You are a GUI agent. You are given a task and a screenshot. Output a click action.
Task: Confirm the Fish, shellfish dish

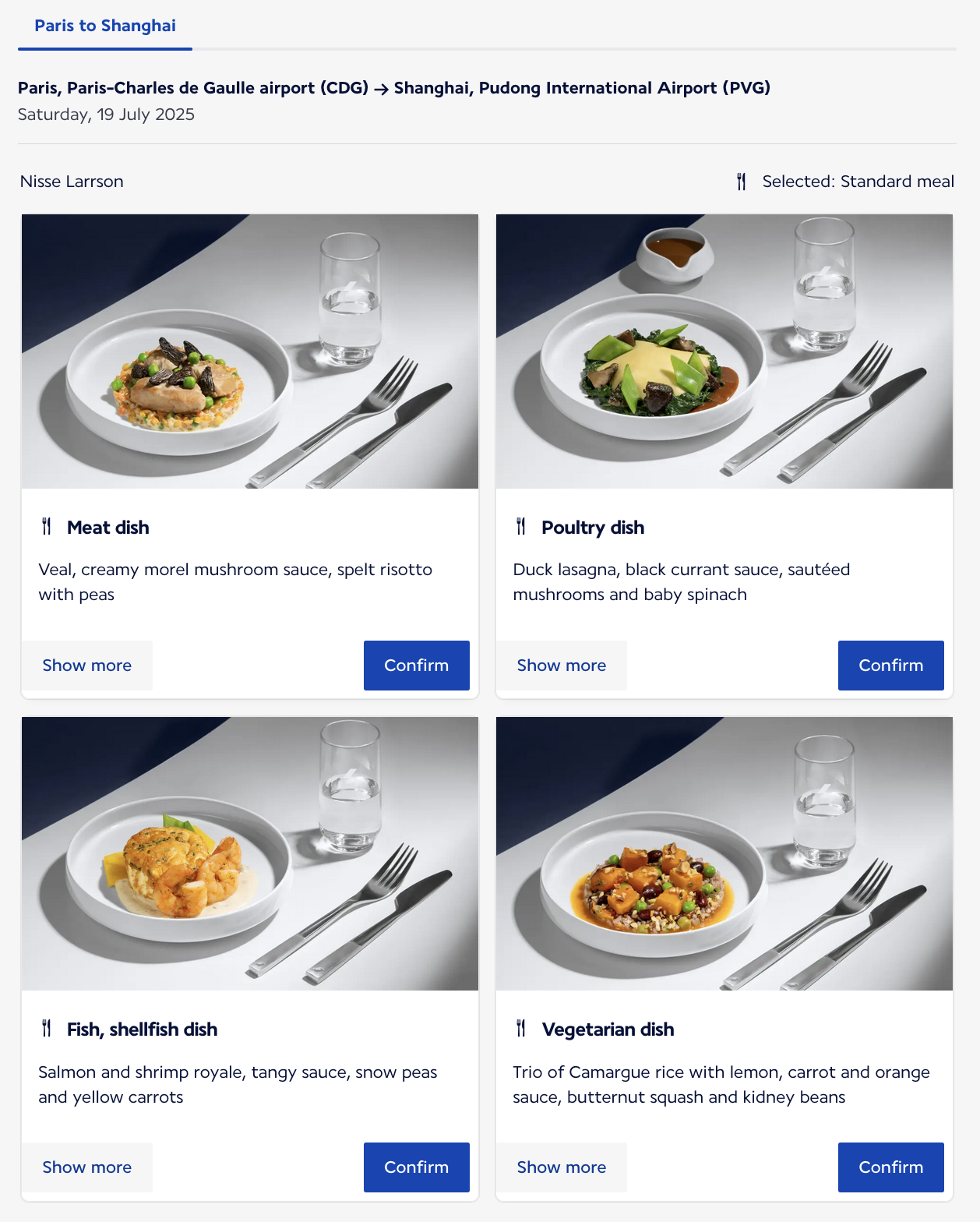416,1167
